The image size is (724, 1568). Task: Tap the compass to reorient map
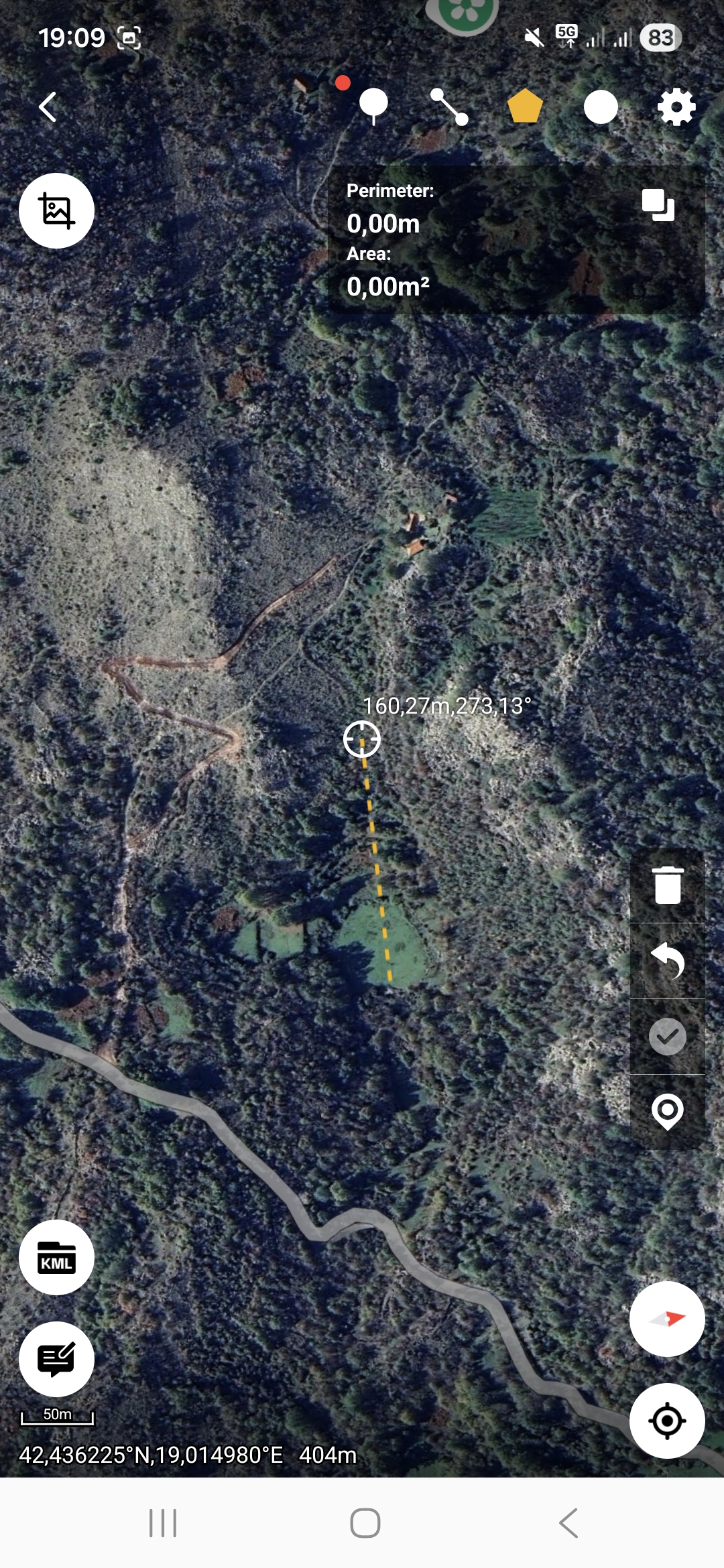667,1319
